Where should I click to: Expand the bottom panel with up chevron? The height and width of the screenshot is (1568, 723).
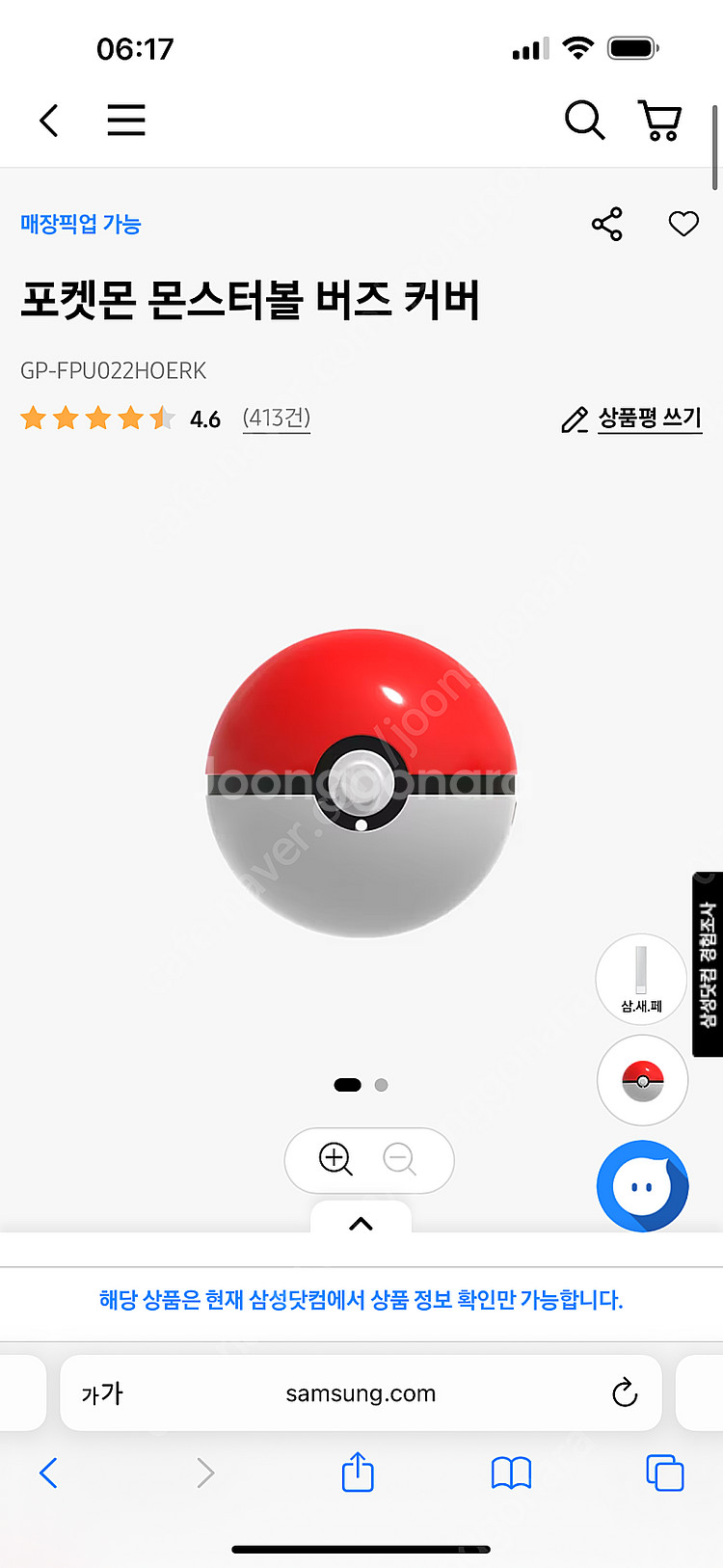[x=361, y=1223]
